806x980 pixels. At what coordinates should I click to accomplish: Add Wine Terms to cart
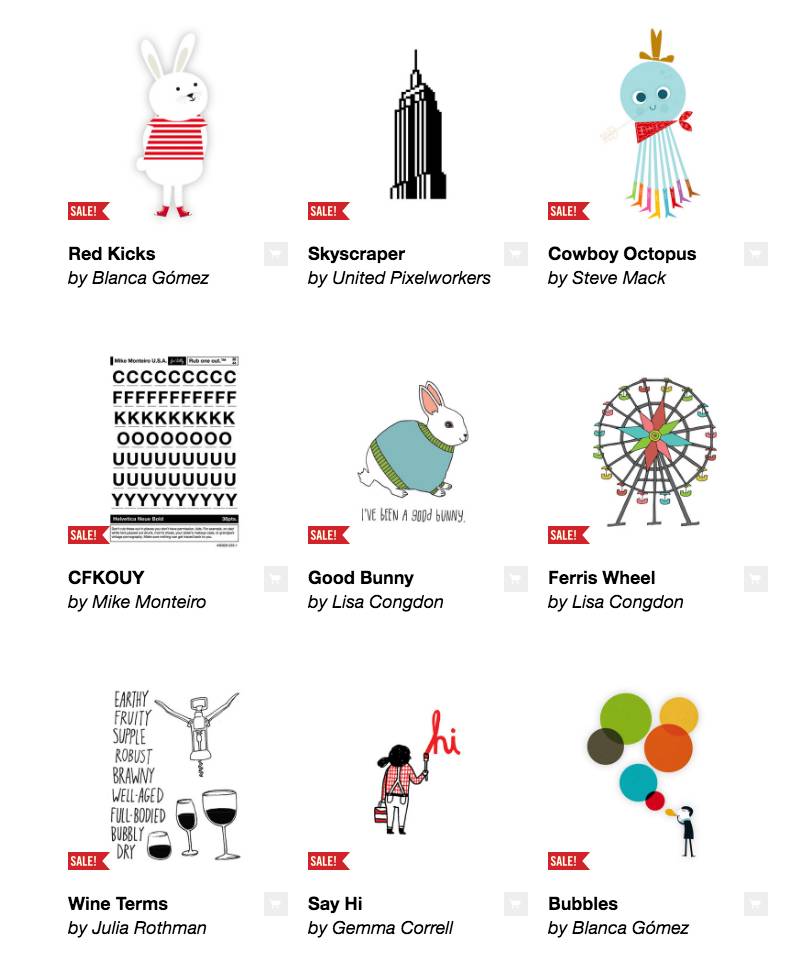[275, 904]
